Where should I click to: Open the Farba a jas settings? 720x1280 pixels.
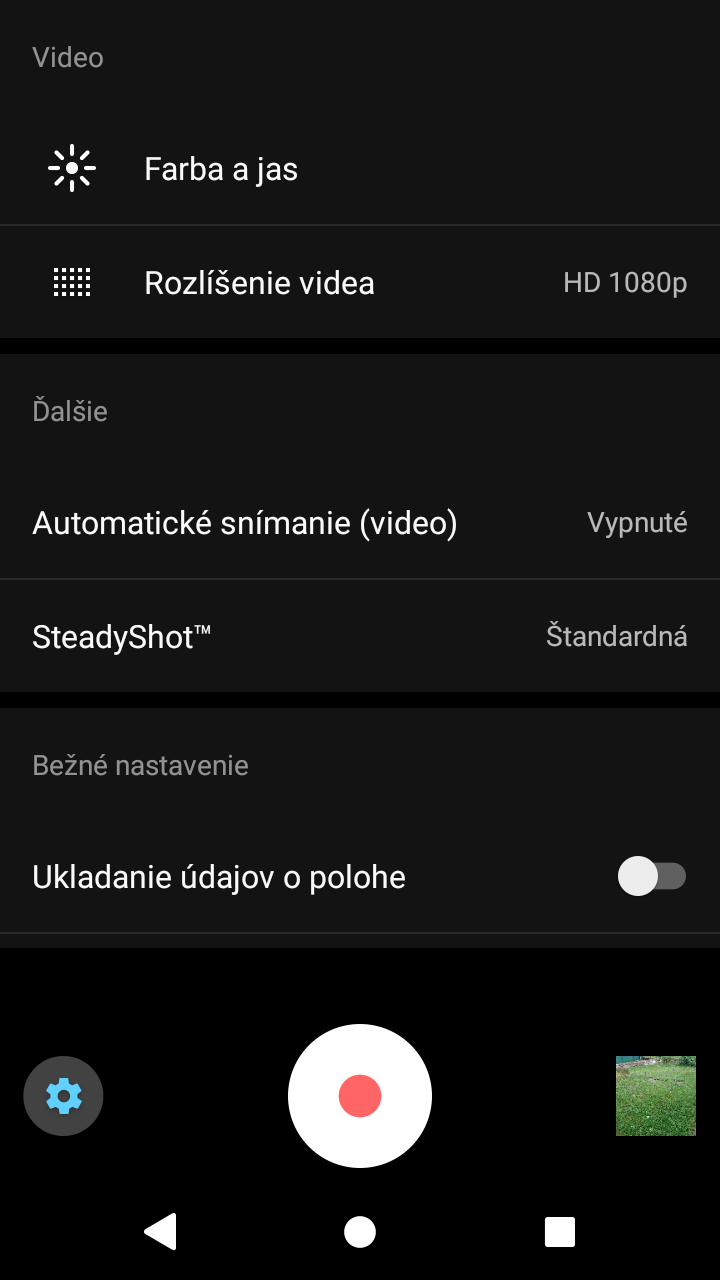pos(360,169)
